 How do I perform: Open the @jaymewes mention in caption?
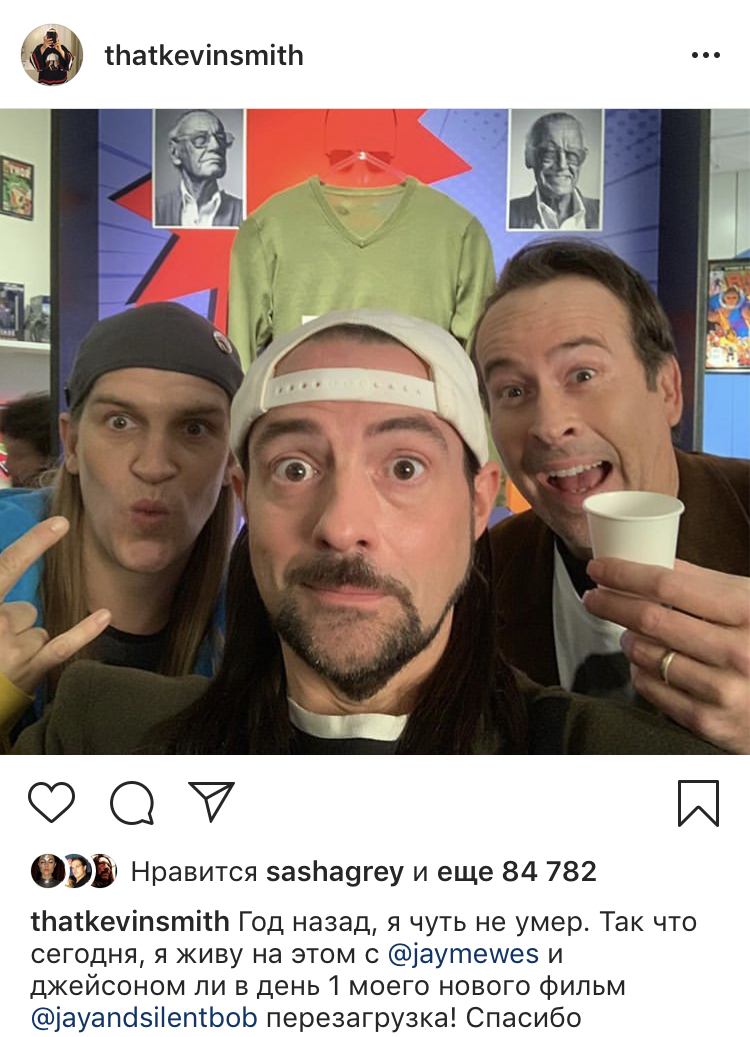463,954
